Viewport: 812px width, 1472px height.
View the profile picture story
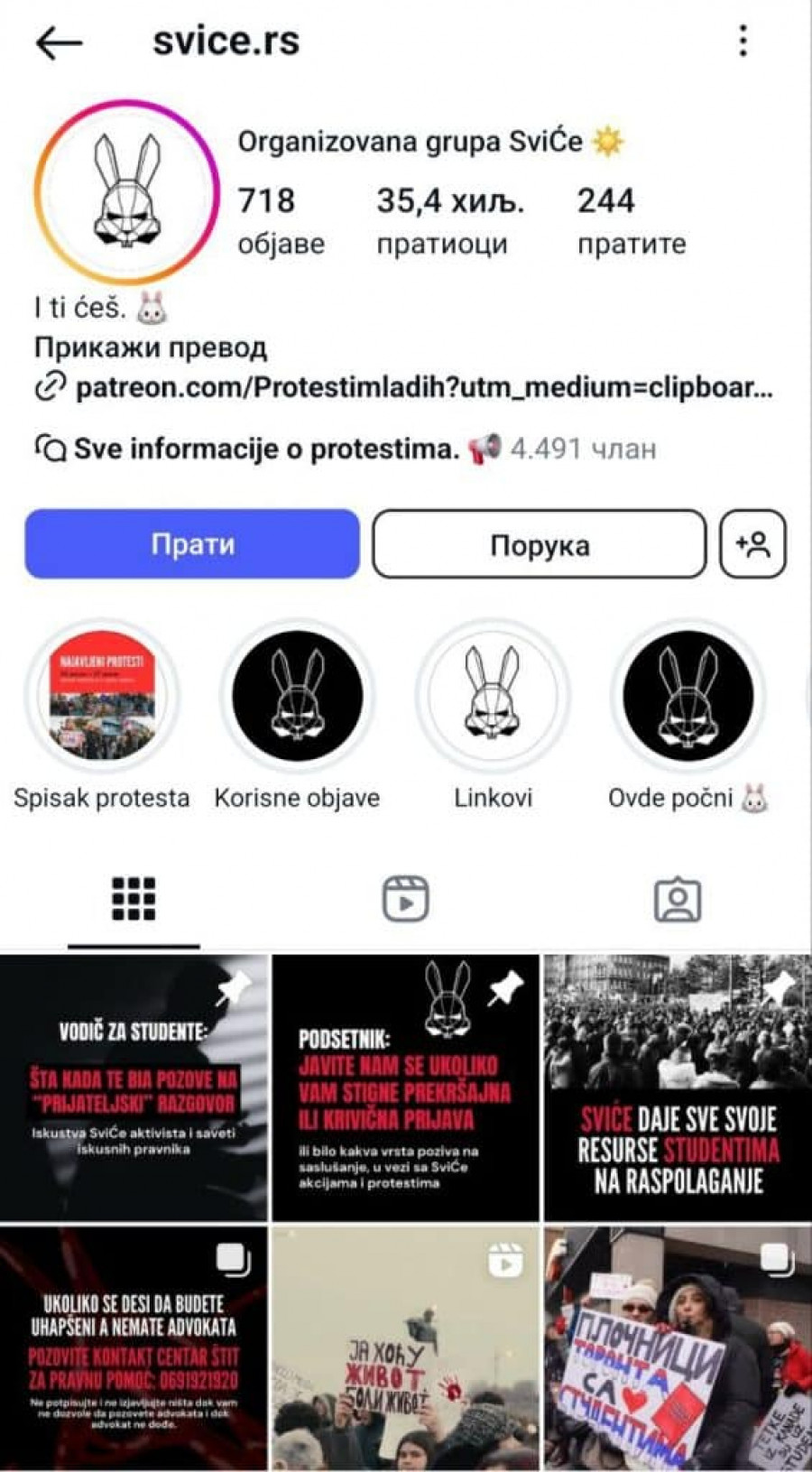coord(127,192)
